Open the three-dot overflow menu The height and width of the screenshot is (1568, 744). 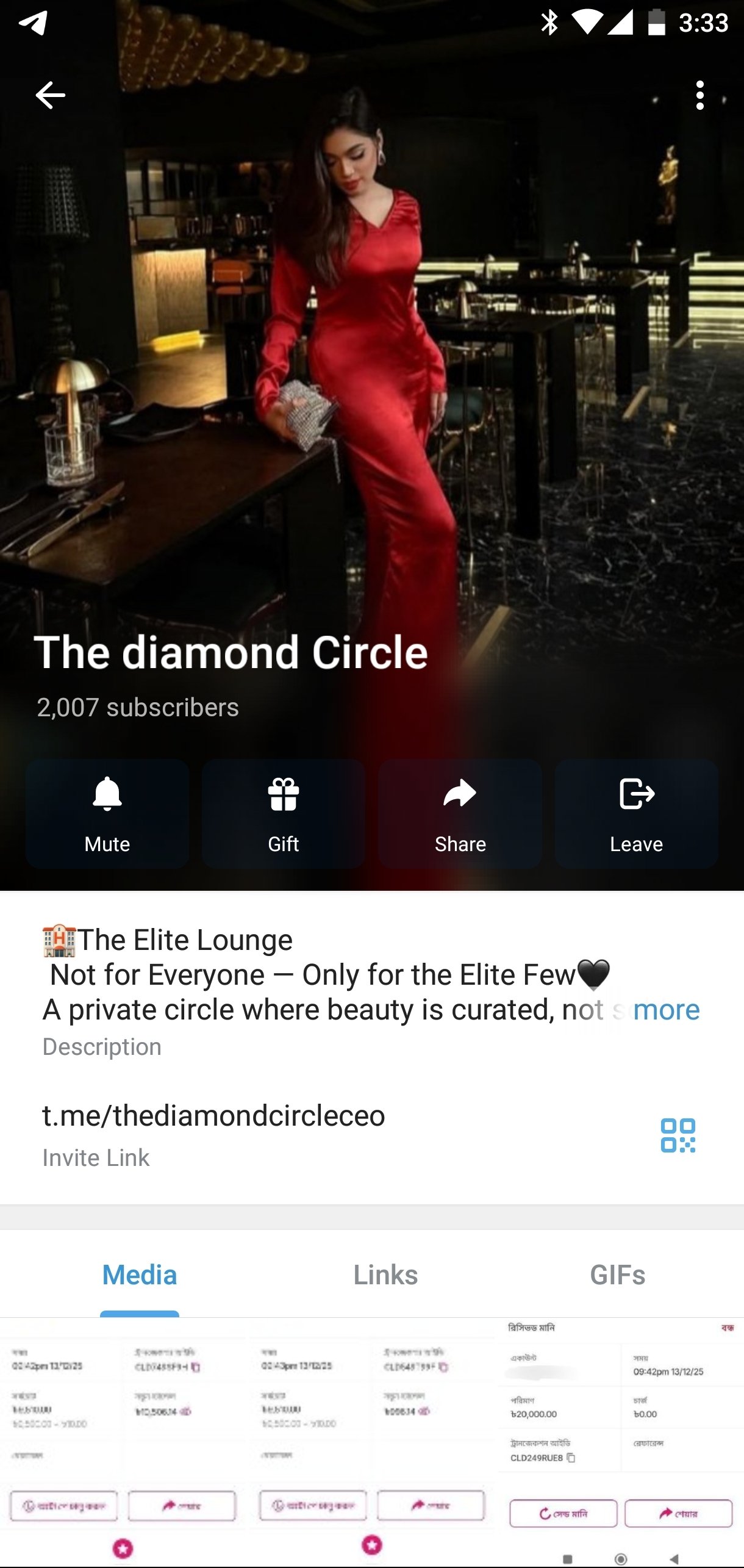[699, 95]
